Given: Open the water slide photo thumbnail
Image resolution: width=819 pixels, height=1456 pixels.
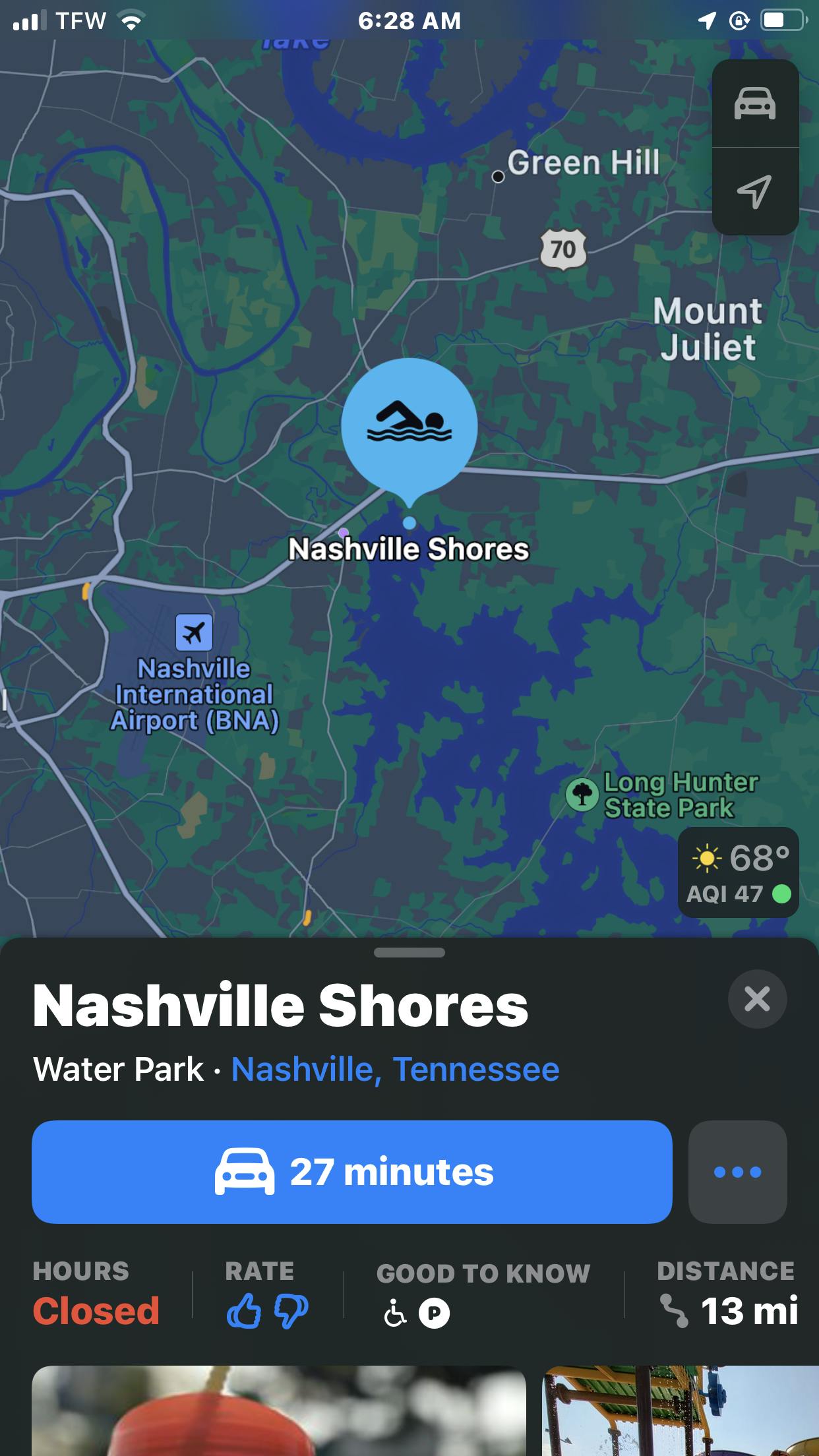Looking at the screenshot, I should [x=679, y=1411].
